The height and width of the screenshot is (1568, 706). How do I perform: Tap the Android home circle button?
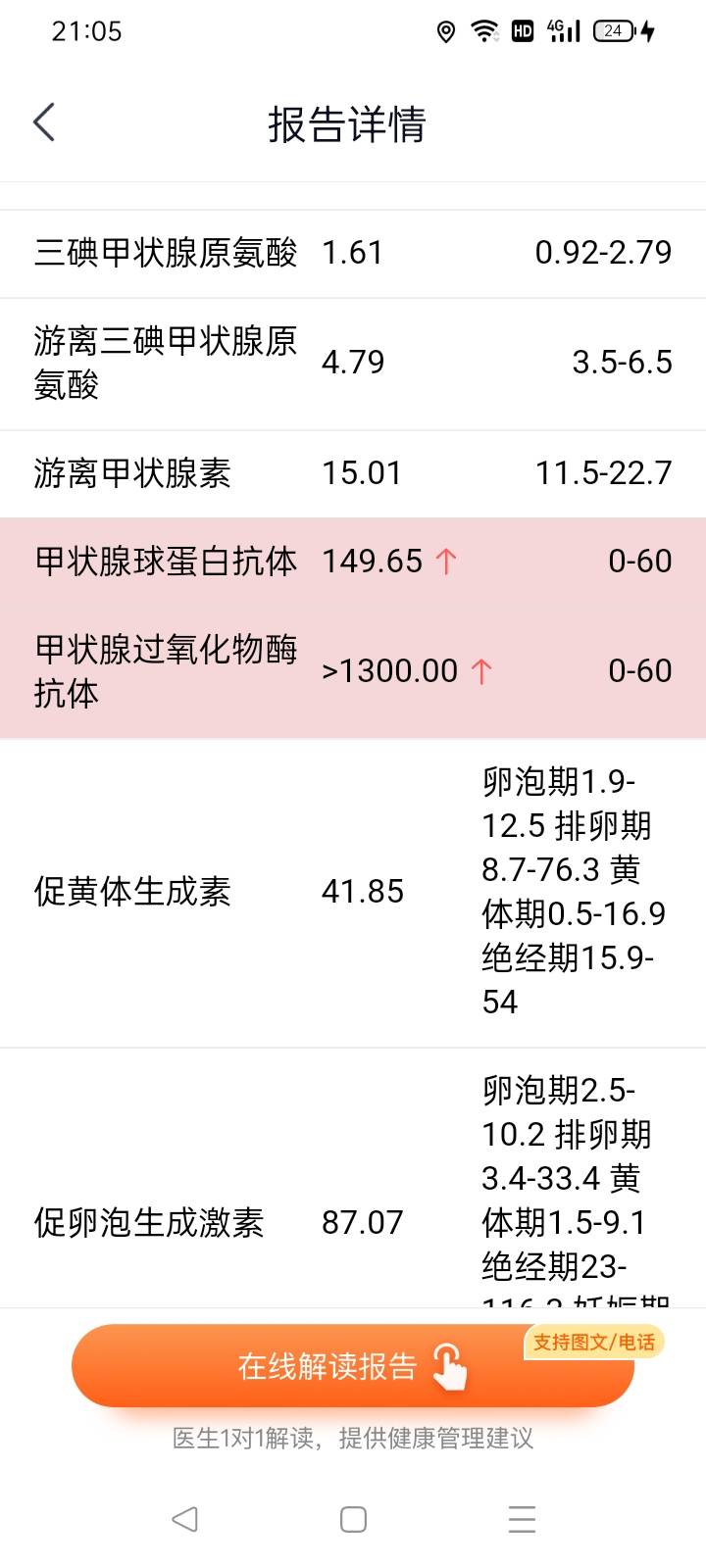pyautogui.click(x=352, y=1519)
